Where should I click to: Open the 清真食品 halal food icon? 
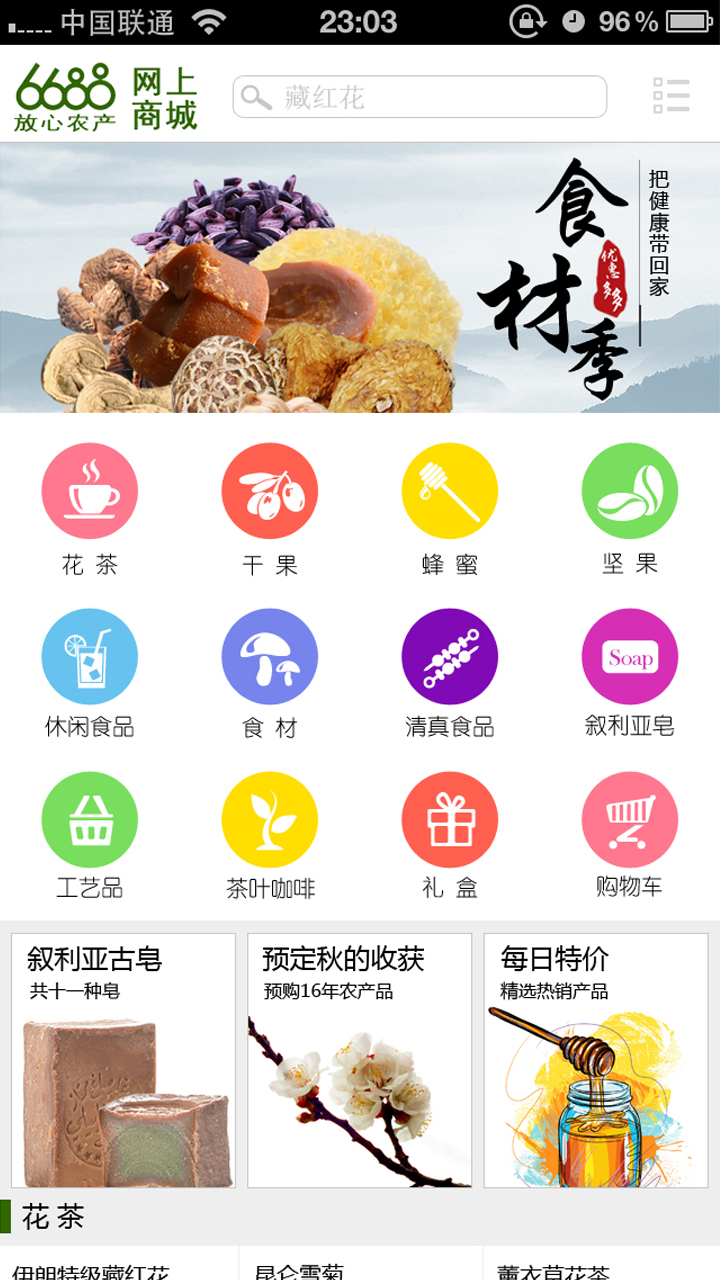pos(449,656)
